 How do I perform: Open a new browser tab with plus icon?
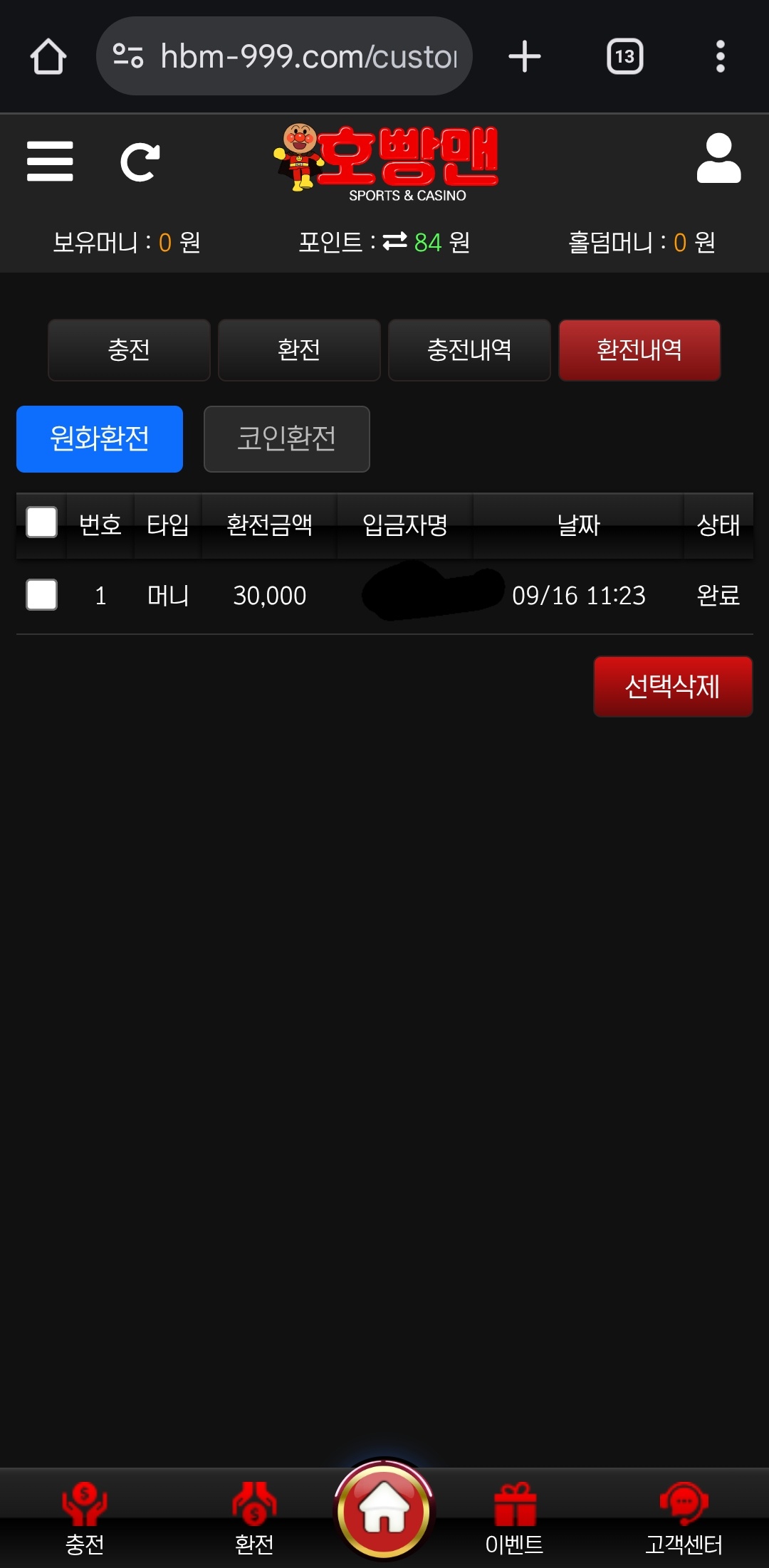[x=525, y=56]
